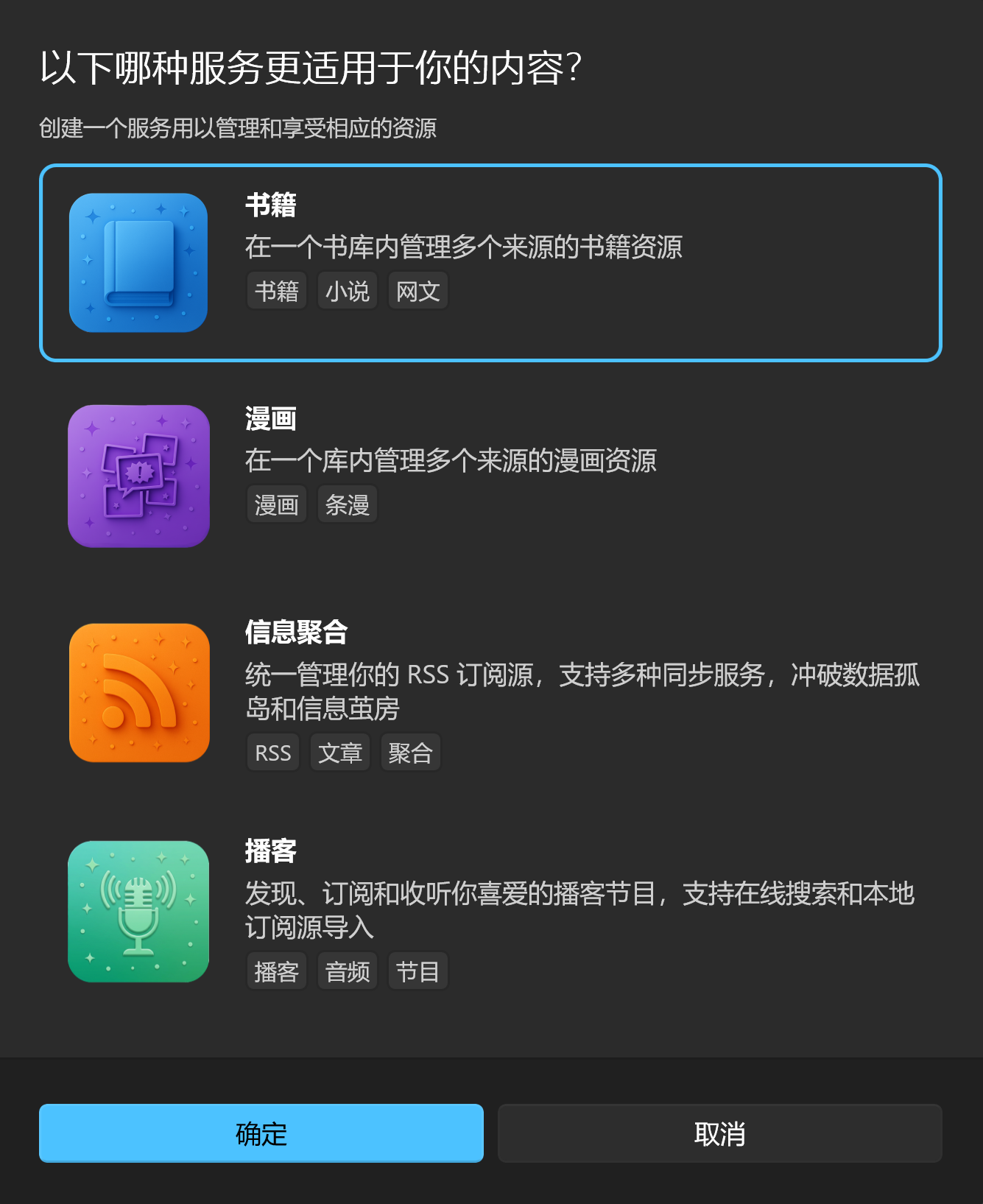
Task: Pick the 信息聚合 RSS service
Action: (490, 692)
